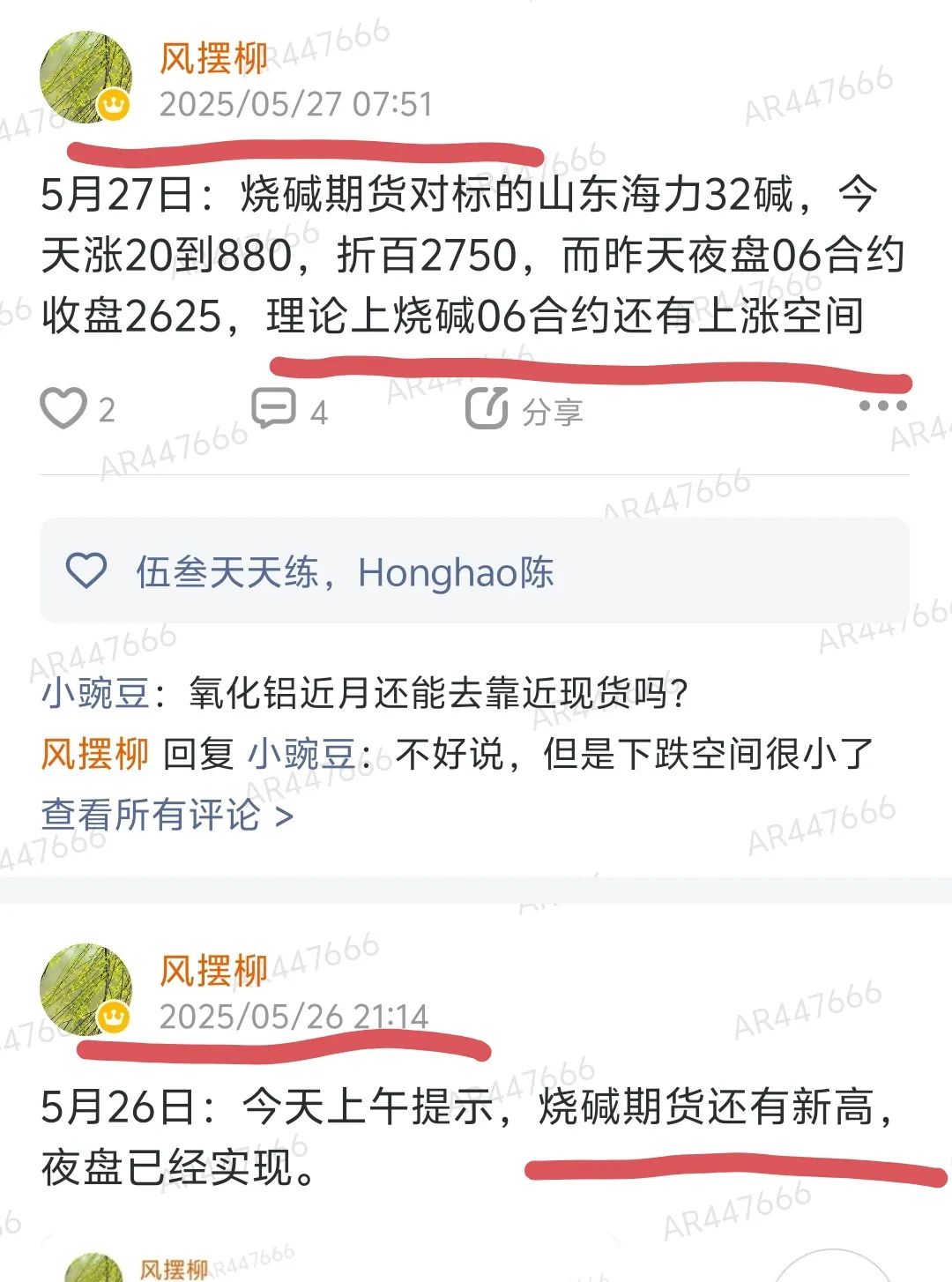Like the 5月27日 post by 风摆柳
This screenshot has width=952, height=1282.
(x=63, y=409)
